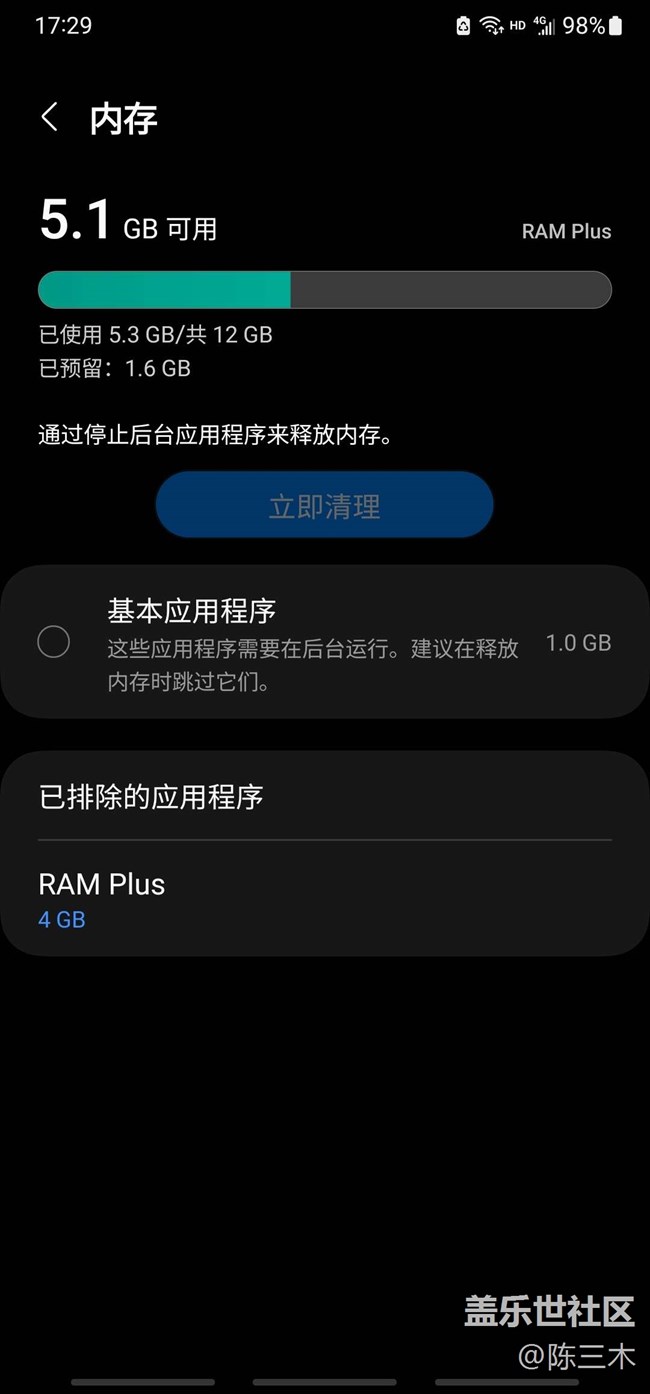Open RAM Plus 4 GB setting
Screen dimensions: 650x1394
(324, 898)
